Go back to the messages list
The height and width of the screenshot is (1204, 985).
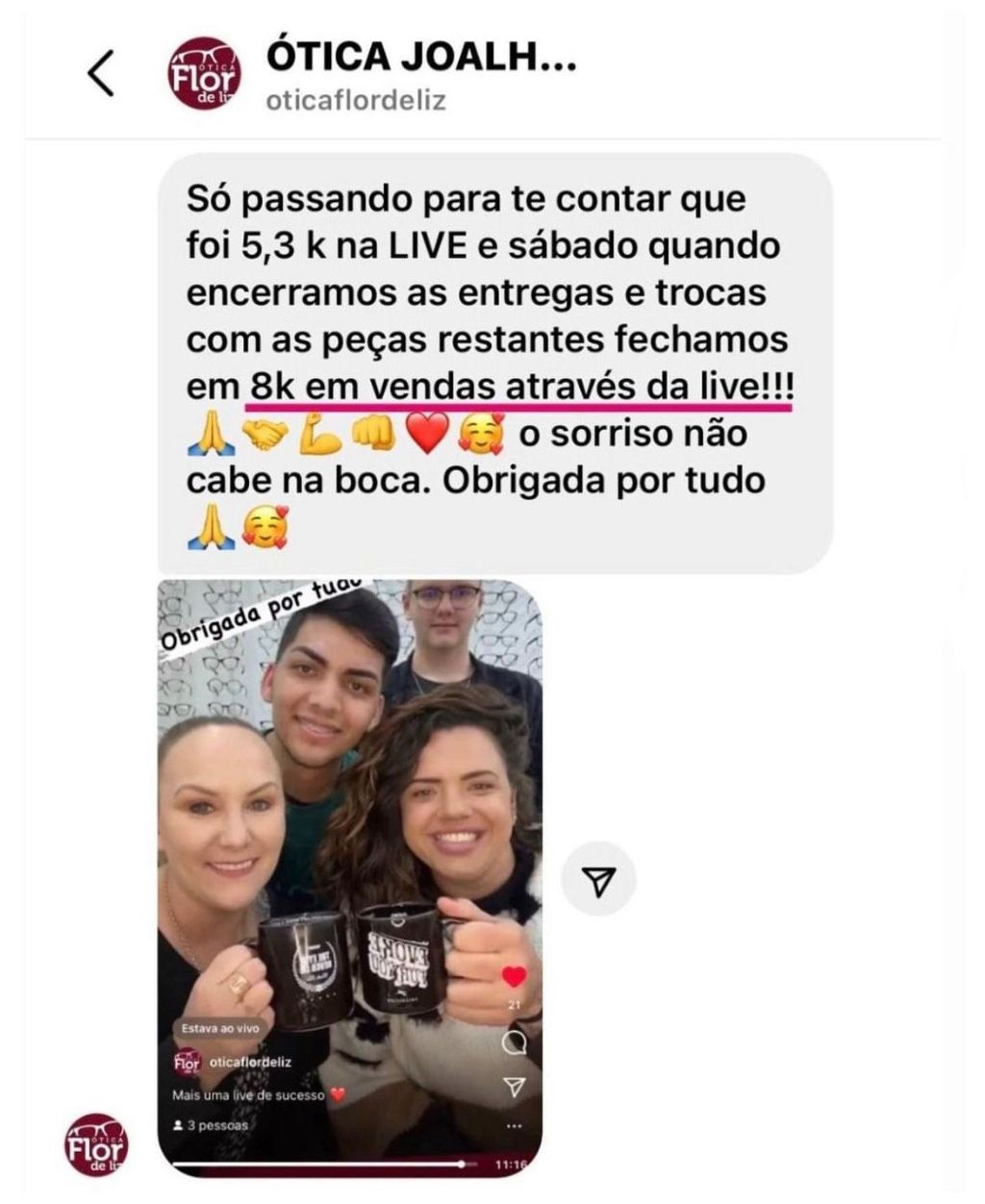101,75
